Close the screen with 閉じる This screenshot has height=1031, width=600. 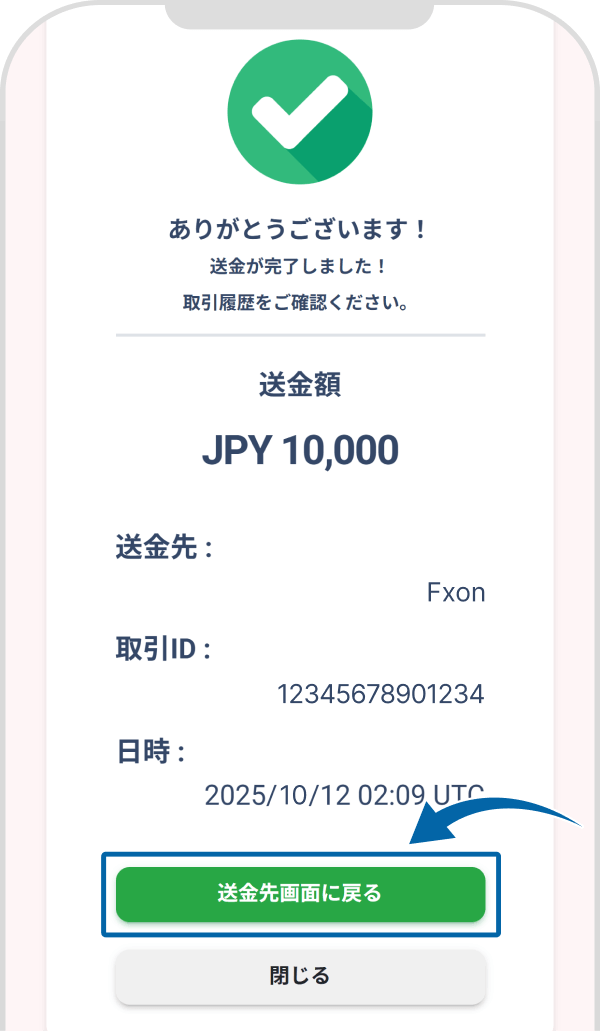click(x=300, y=976)
